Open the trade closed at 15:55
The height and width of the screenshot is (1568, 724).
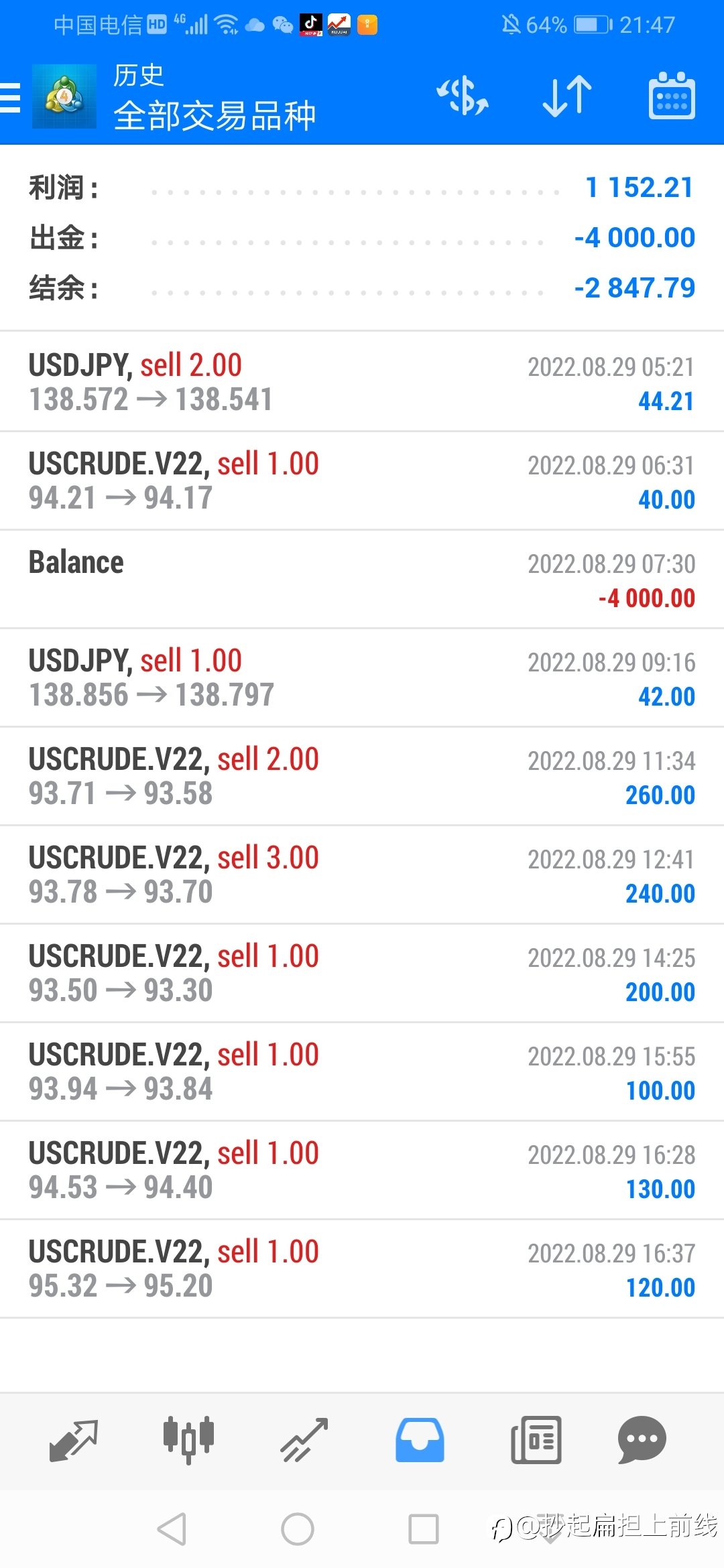[362, 1071]
